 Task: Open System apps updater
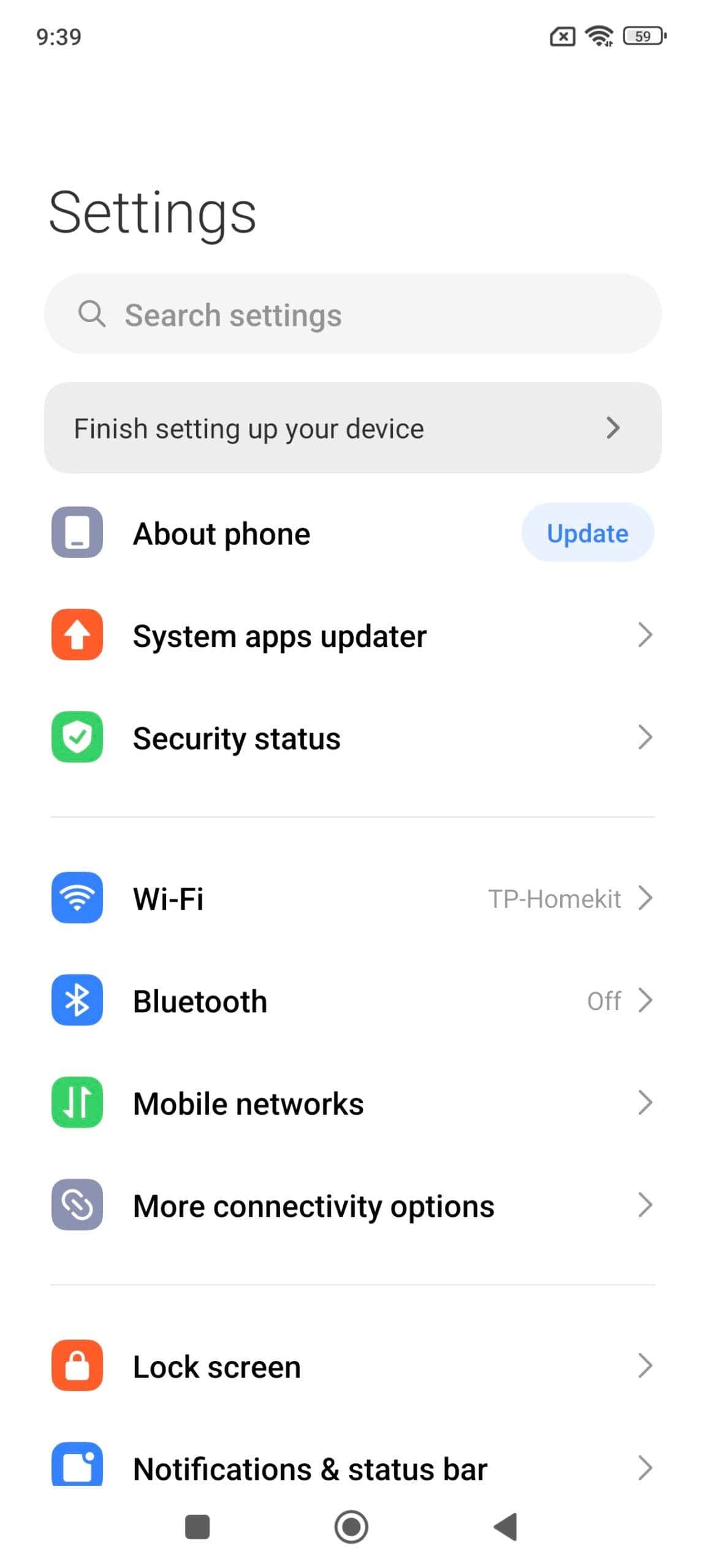(x=352, y=635)
